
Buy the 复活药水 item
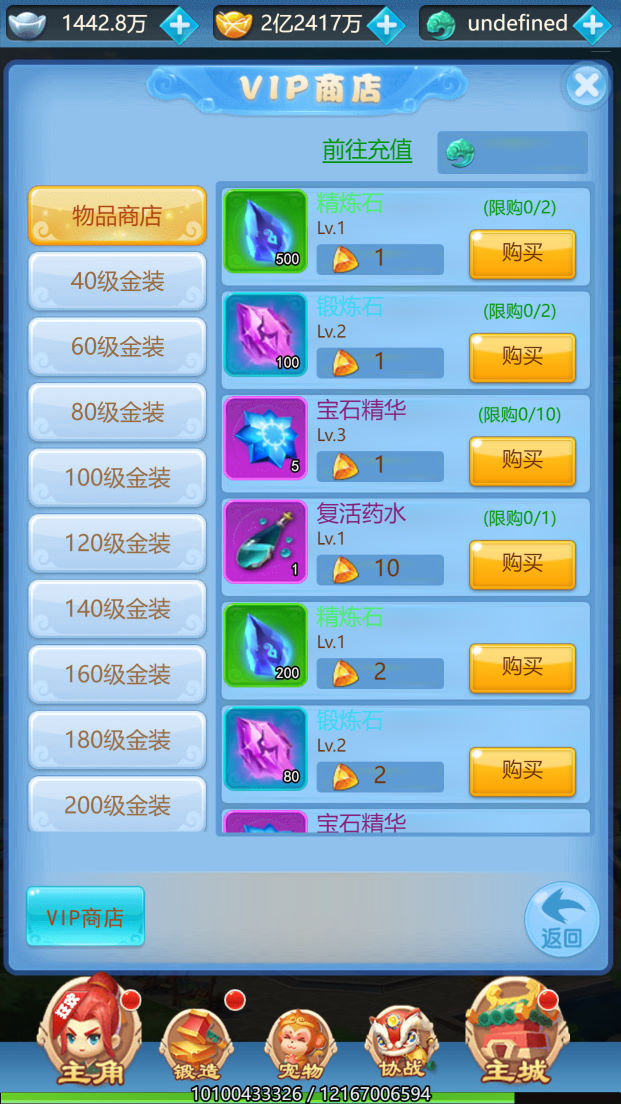pos(522,565)
